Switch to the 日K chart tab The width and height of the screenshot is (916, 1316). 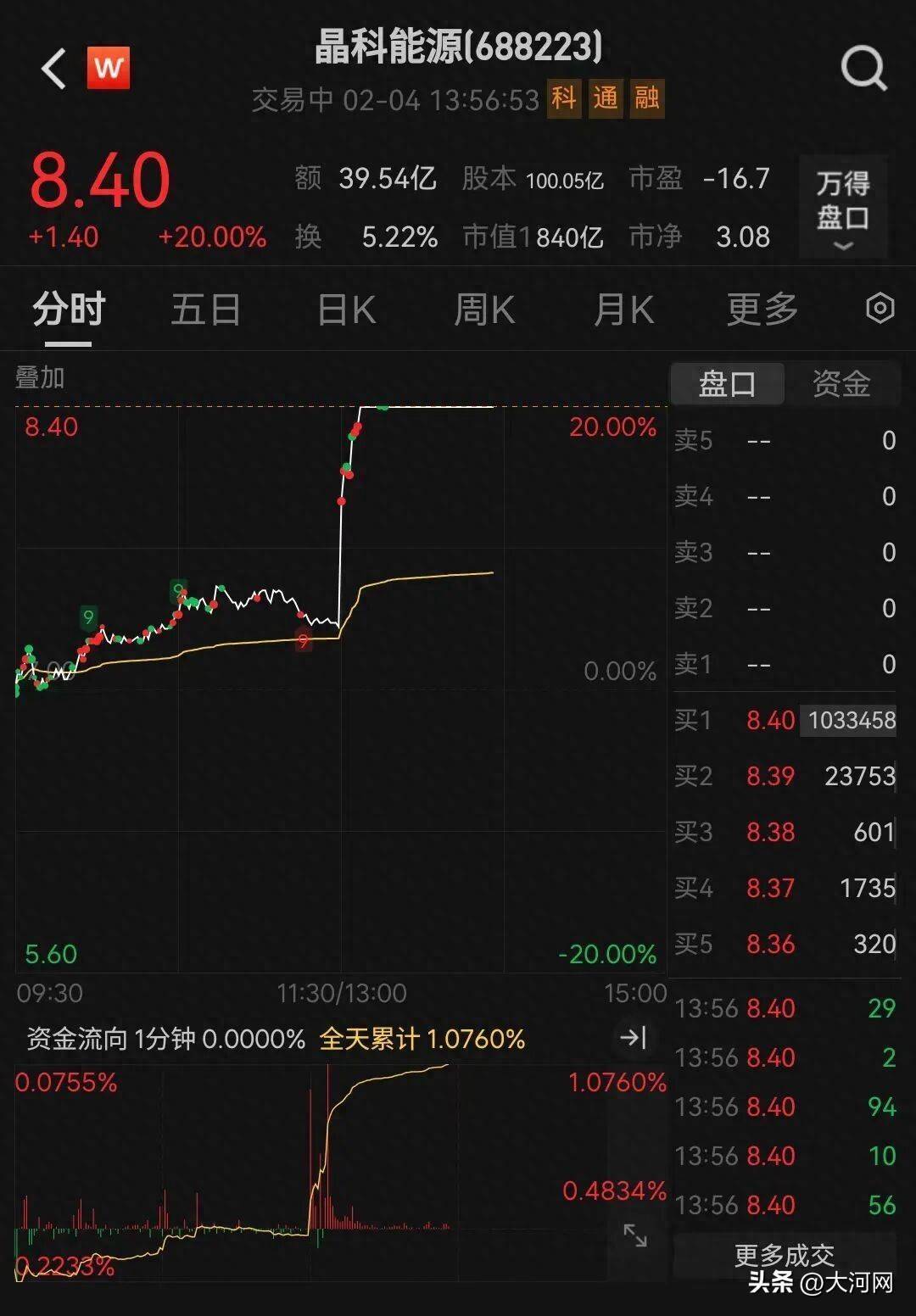[x=346, y=309]
